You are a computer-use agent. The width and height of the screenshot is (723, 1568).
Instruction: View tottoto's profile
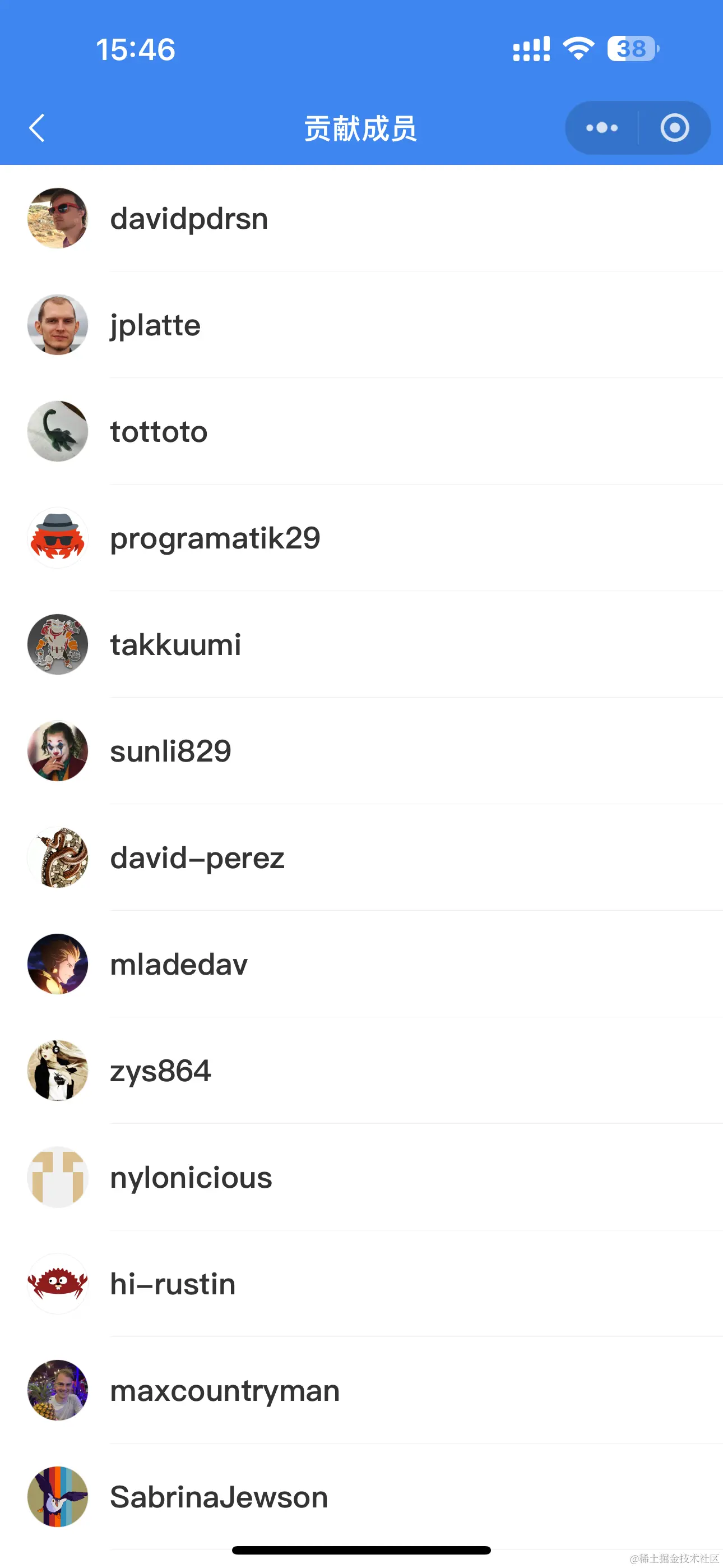point(159,432)
